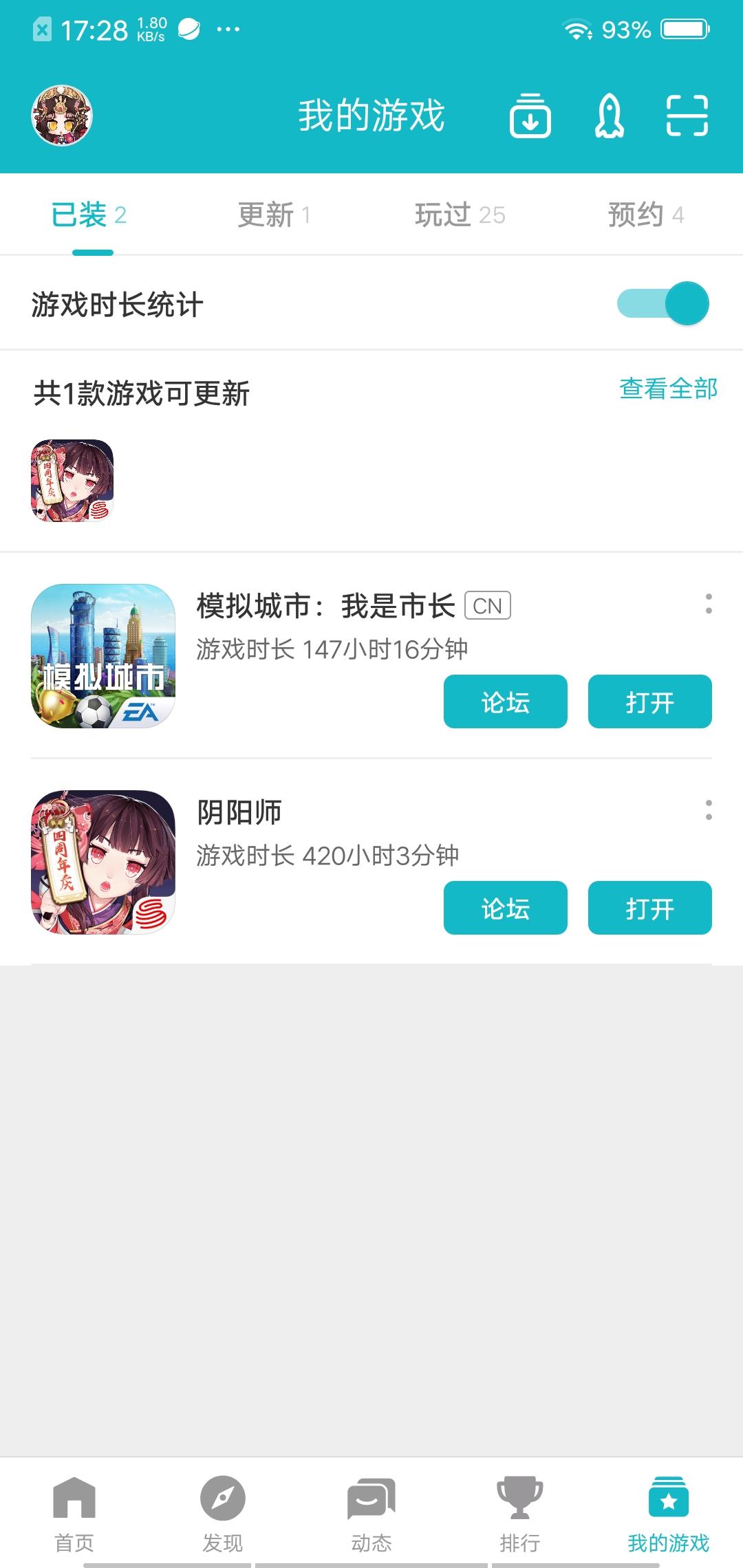Tap the rocket boost icon
Image resolution: width=743 pixels, height=1568 pixels.
[609, 116]
